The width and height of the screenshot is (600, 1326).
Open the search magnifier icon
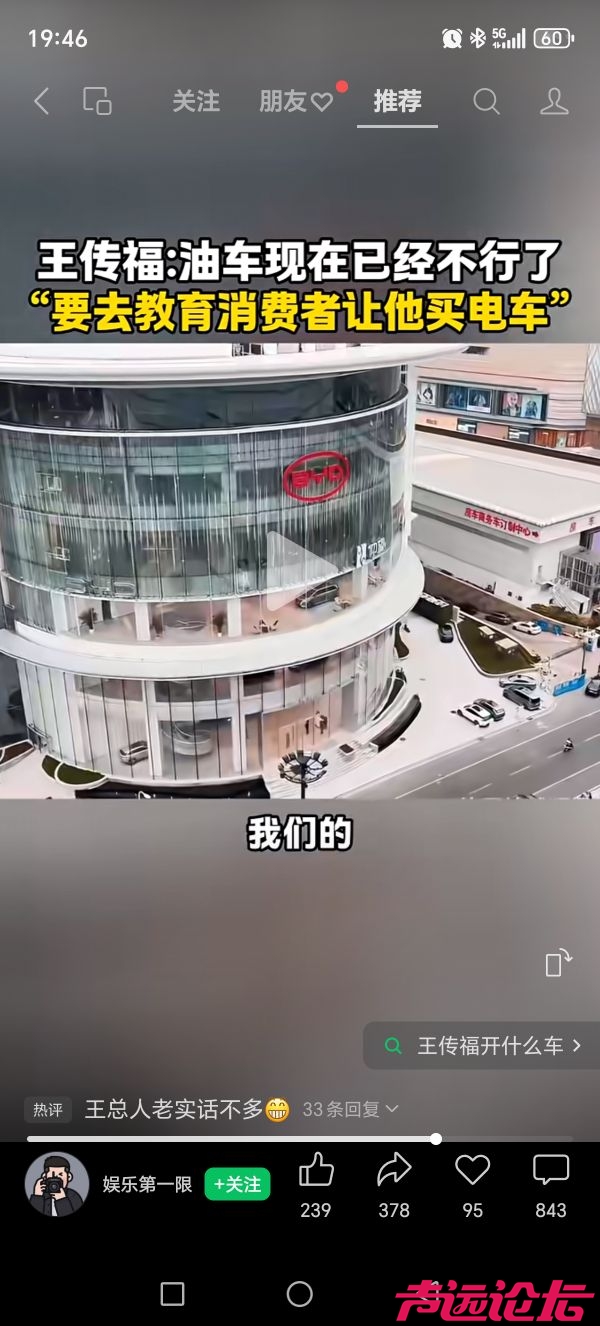486,101
